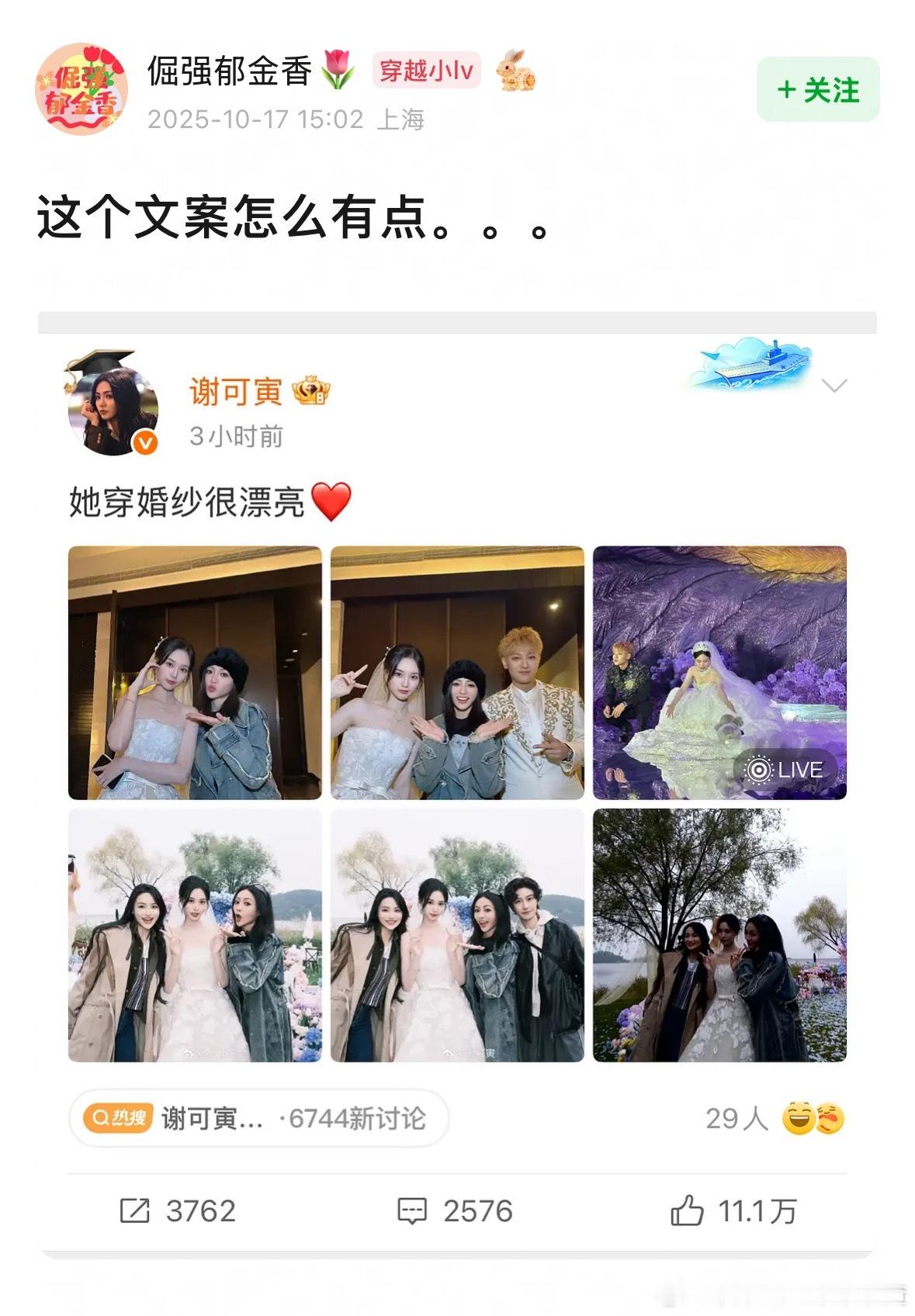Open 倔强郁金香's profile avatar

click(81, 89)
